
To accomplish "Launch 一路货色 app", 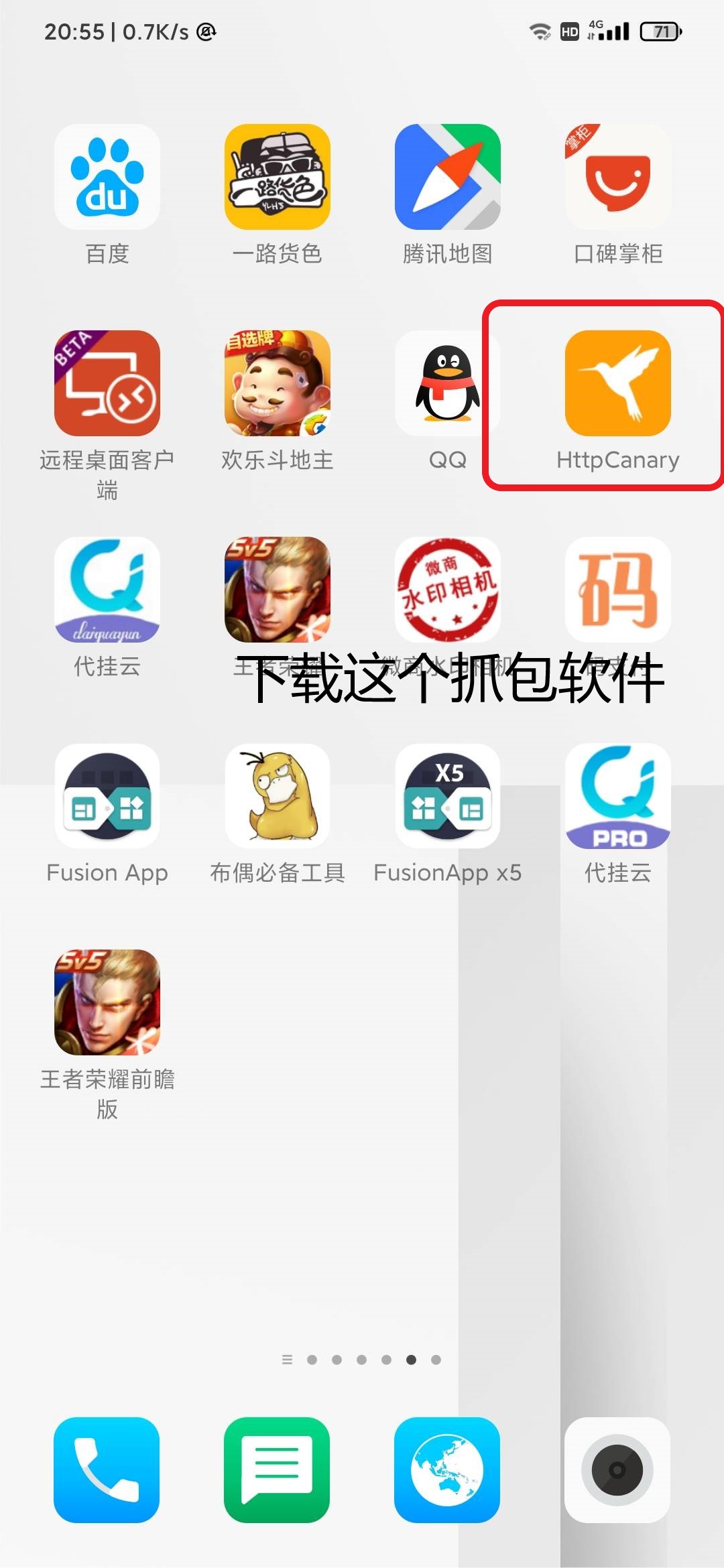I will click(277, 177).
